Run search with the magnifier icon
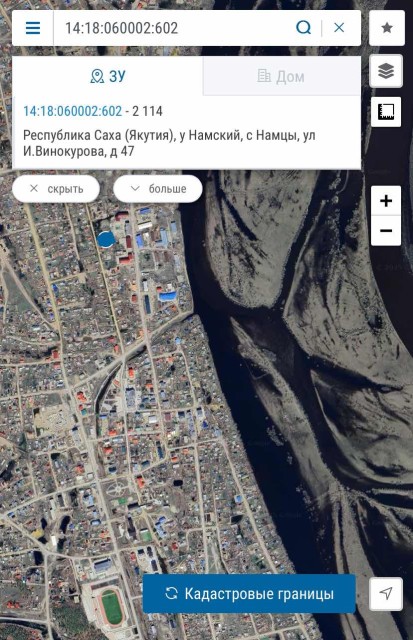Image resolution: width=413 pixels, height=640 pixels. 303,28
